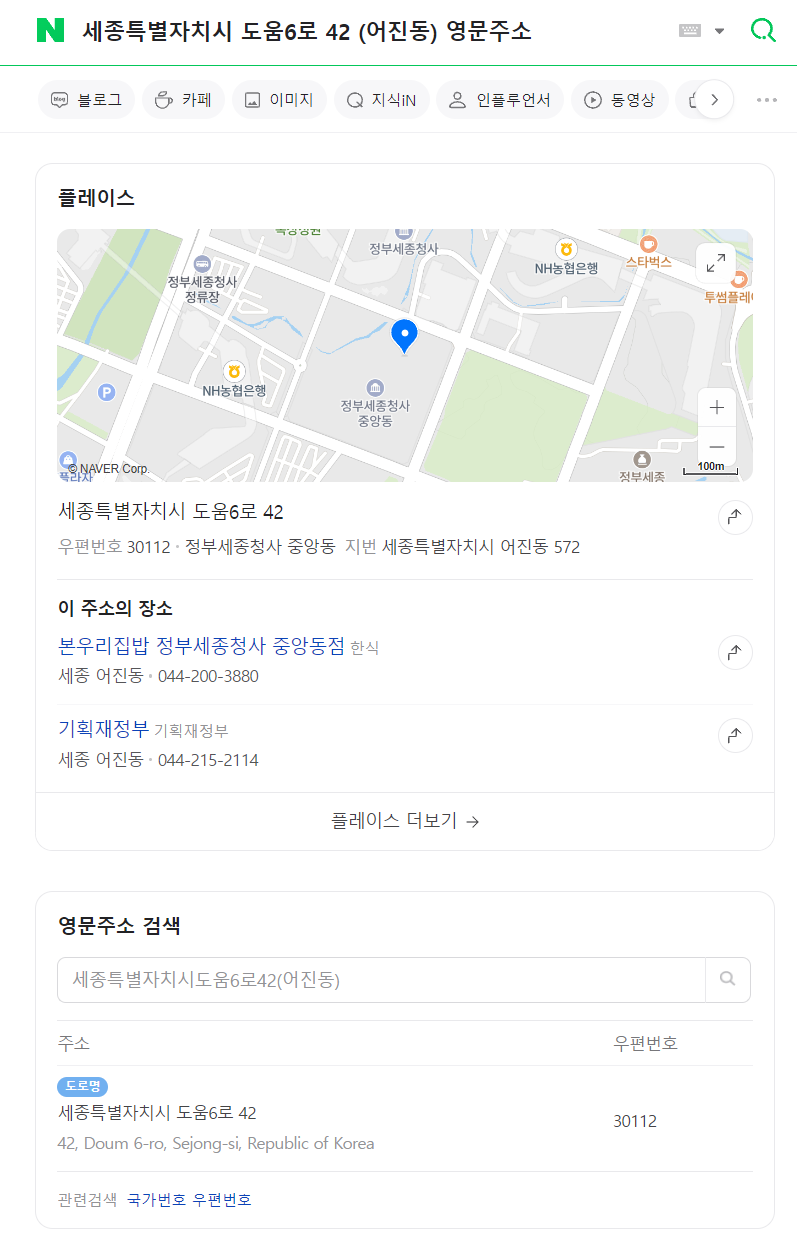
Task: Zoom in on the map with the plus button
Action: (716, 407)
